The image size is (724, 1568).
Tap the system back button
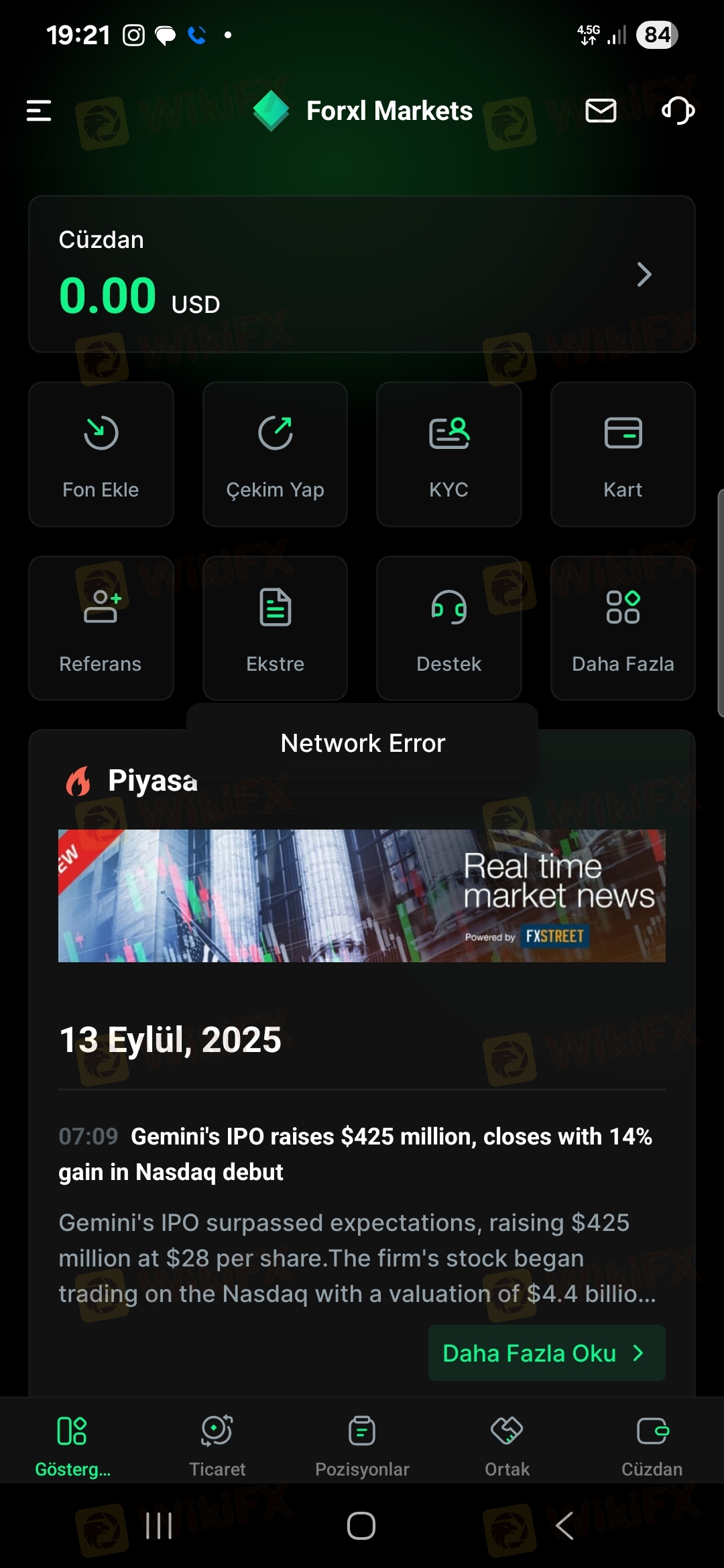[564, 1526]
